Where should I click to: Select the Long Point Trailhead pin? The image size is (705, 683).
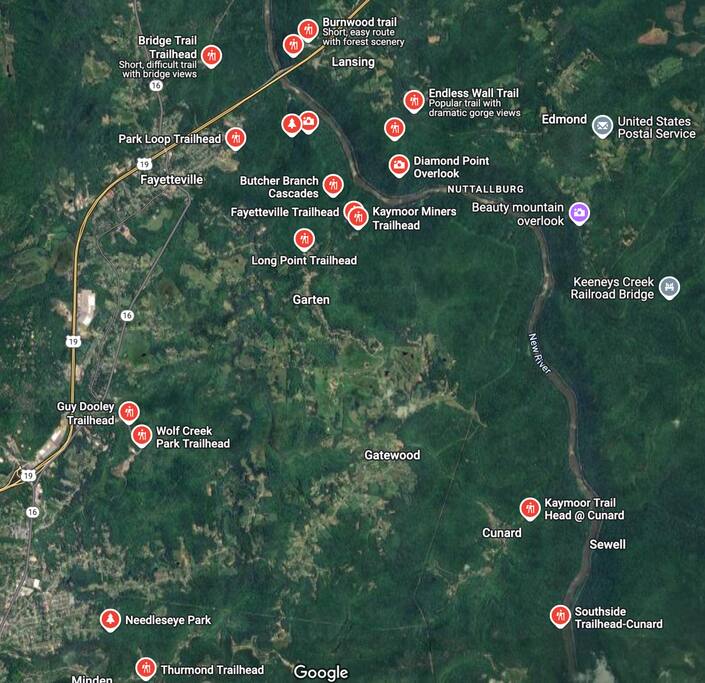(304, 239)
